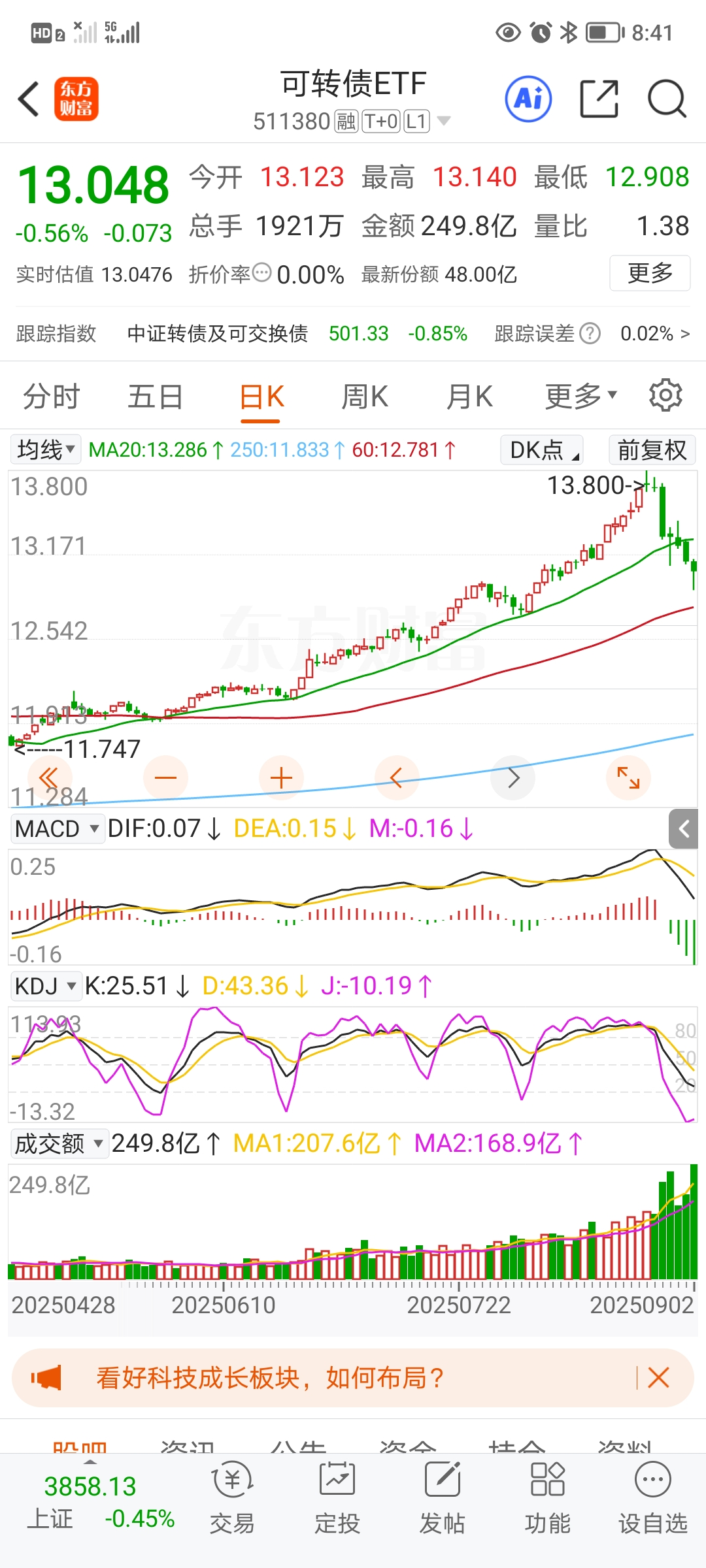
Task: Select the 月K chart tab
Action: point(469,397)
